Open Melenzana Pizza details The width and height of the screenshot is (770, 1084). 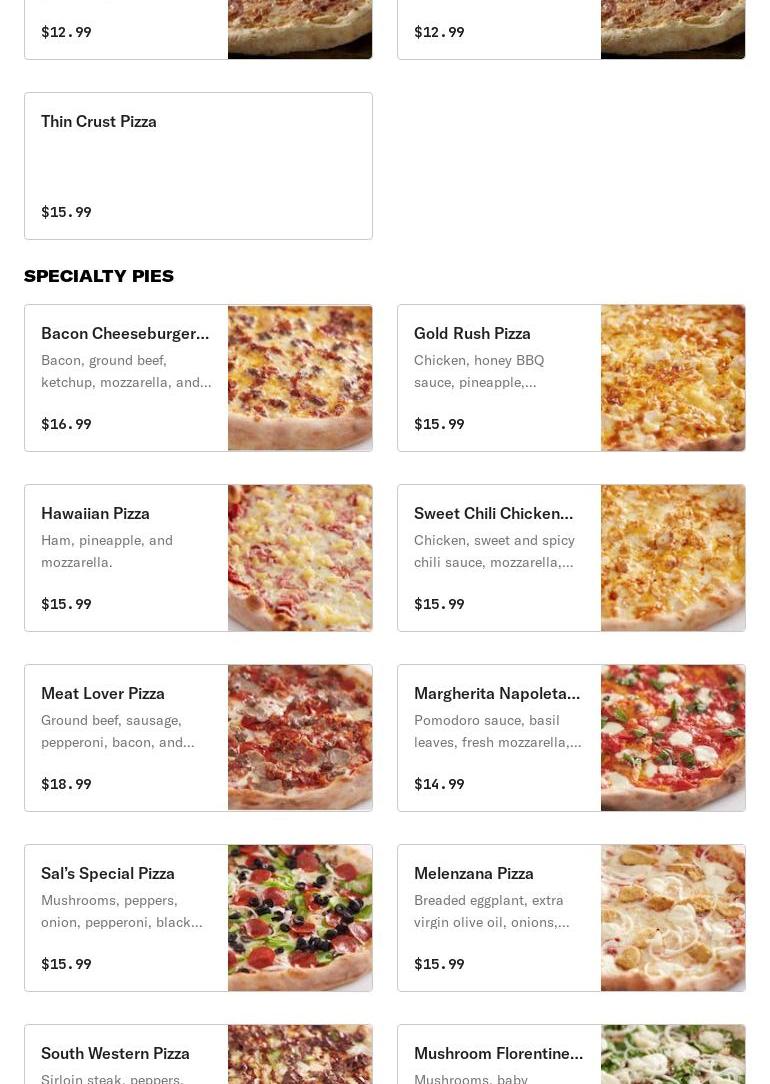571,918
